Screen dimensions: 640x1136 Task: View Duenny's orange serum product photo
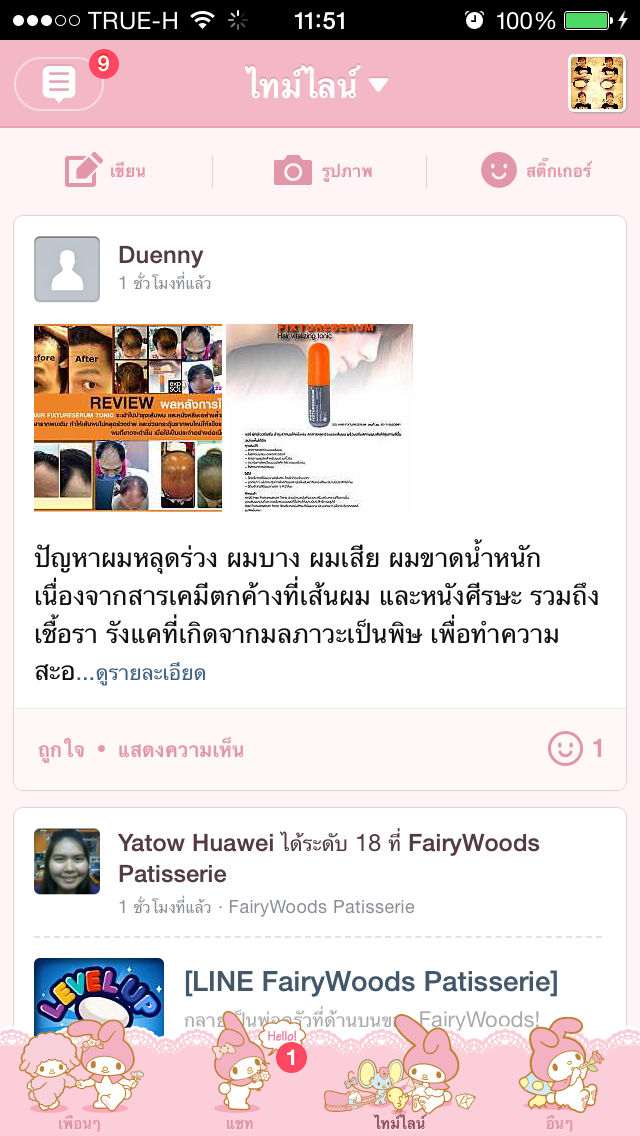pos(320,418)
